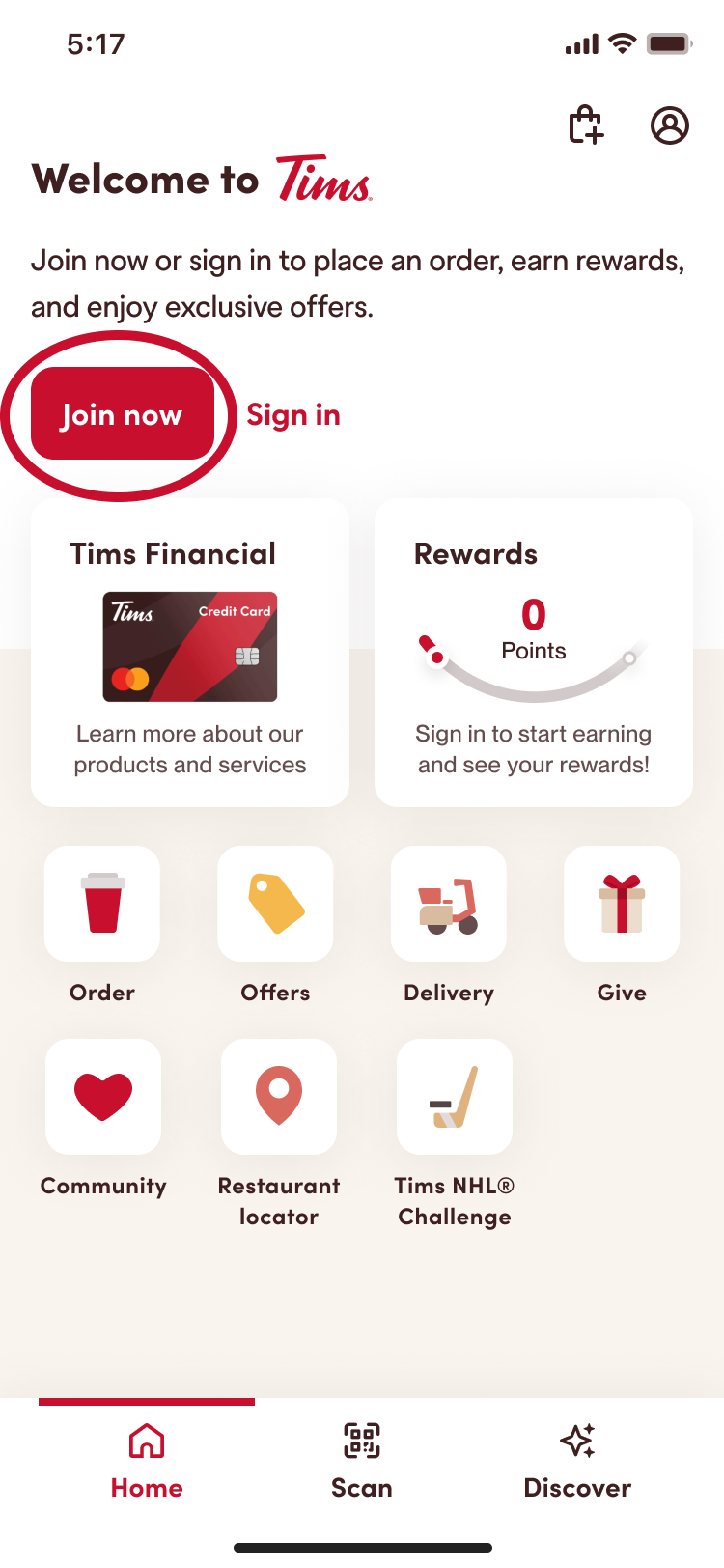Open the Offers tag icon
The width and height of the screenshot is (724, 1568).
pos(275,904)
